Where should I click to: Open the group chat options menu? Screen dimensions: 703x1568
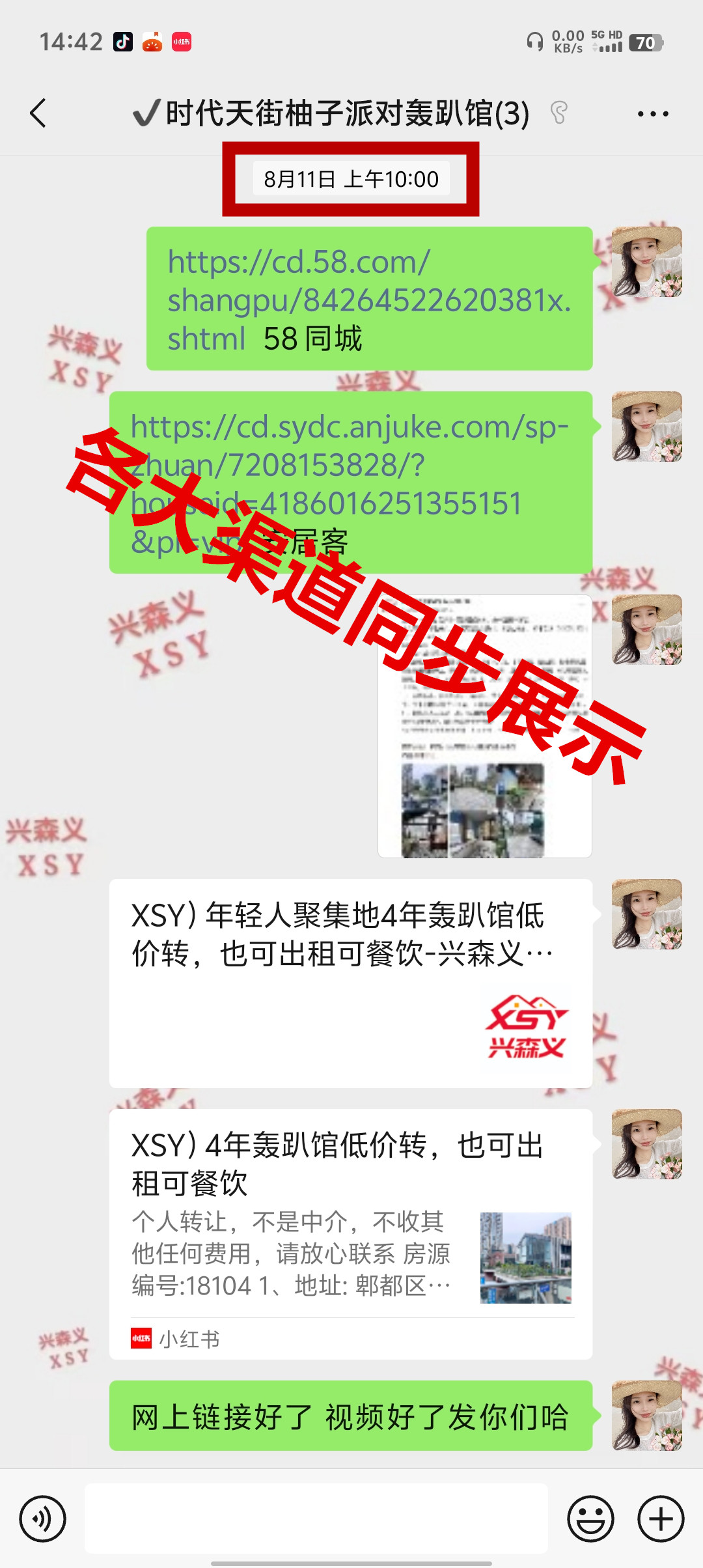pos(652,114)
